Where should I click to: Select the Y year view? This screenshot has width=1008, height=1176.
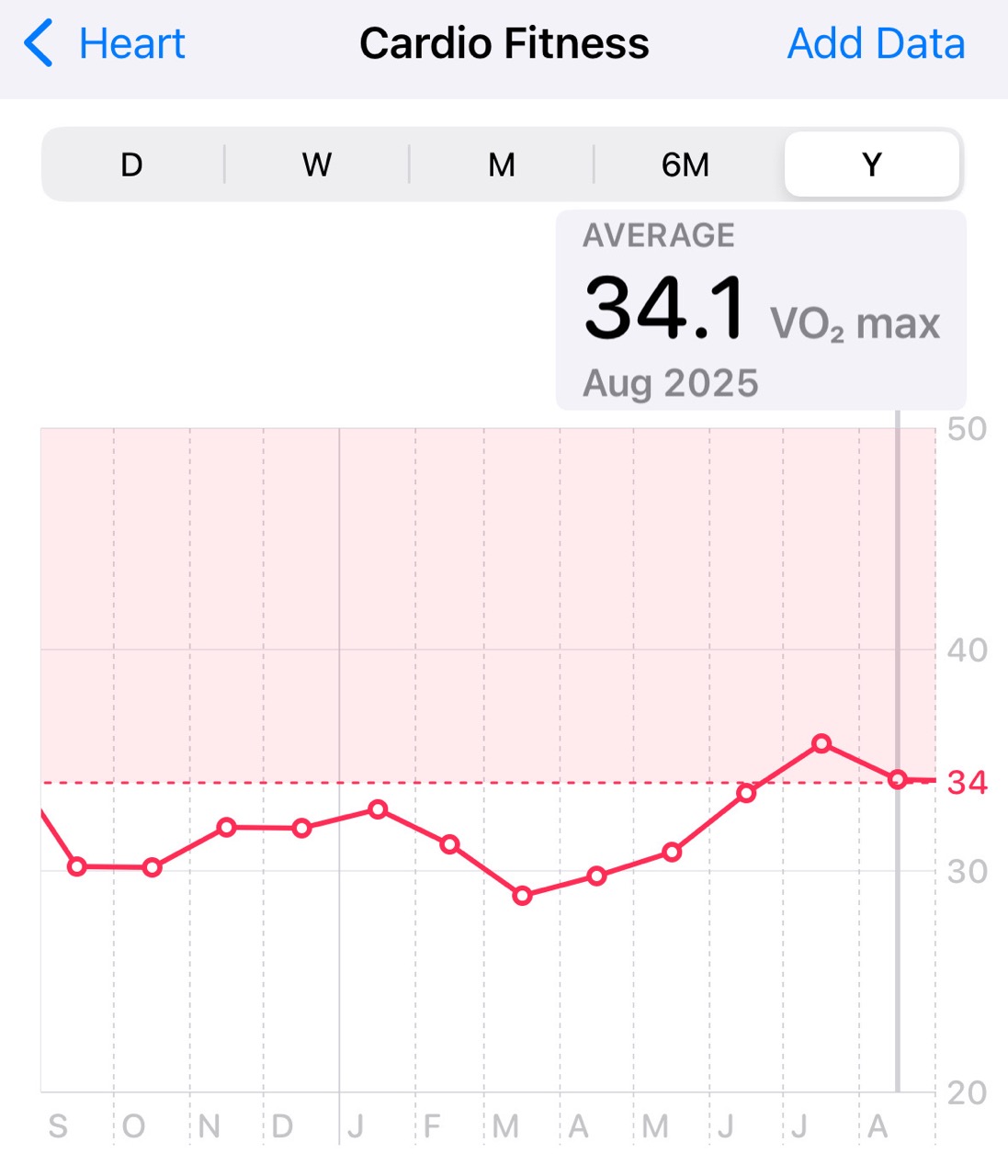[872, 165]
